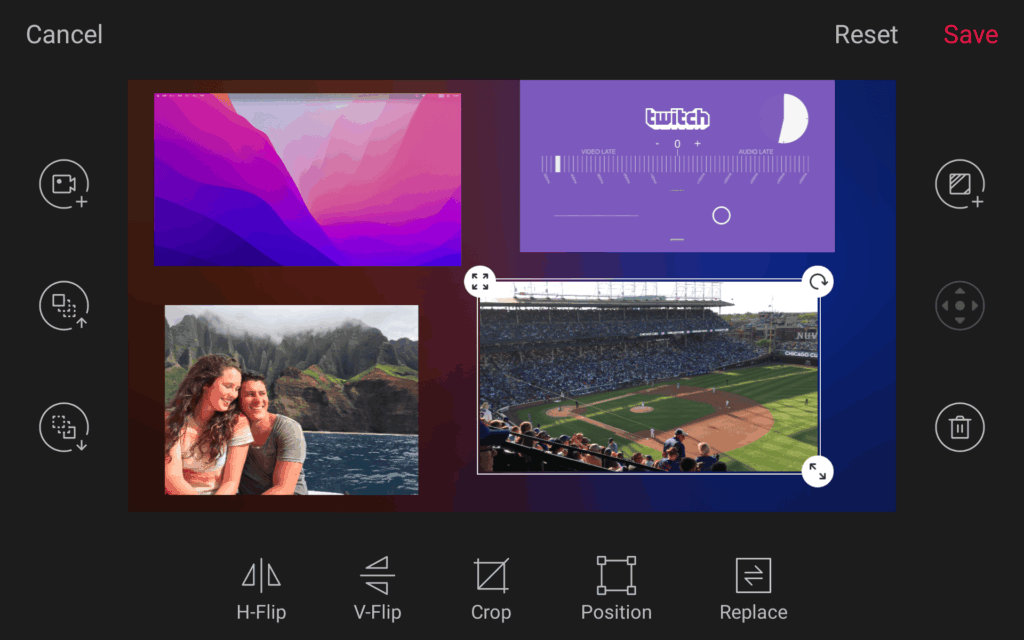The width and height of the screenshot is (1024, 640).
Task: Flip the selected image horizontally with H-Flip
Action: point(261,589)
